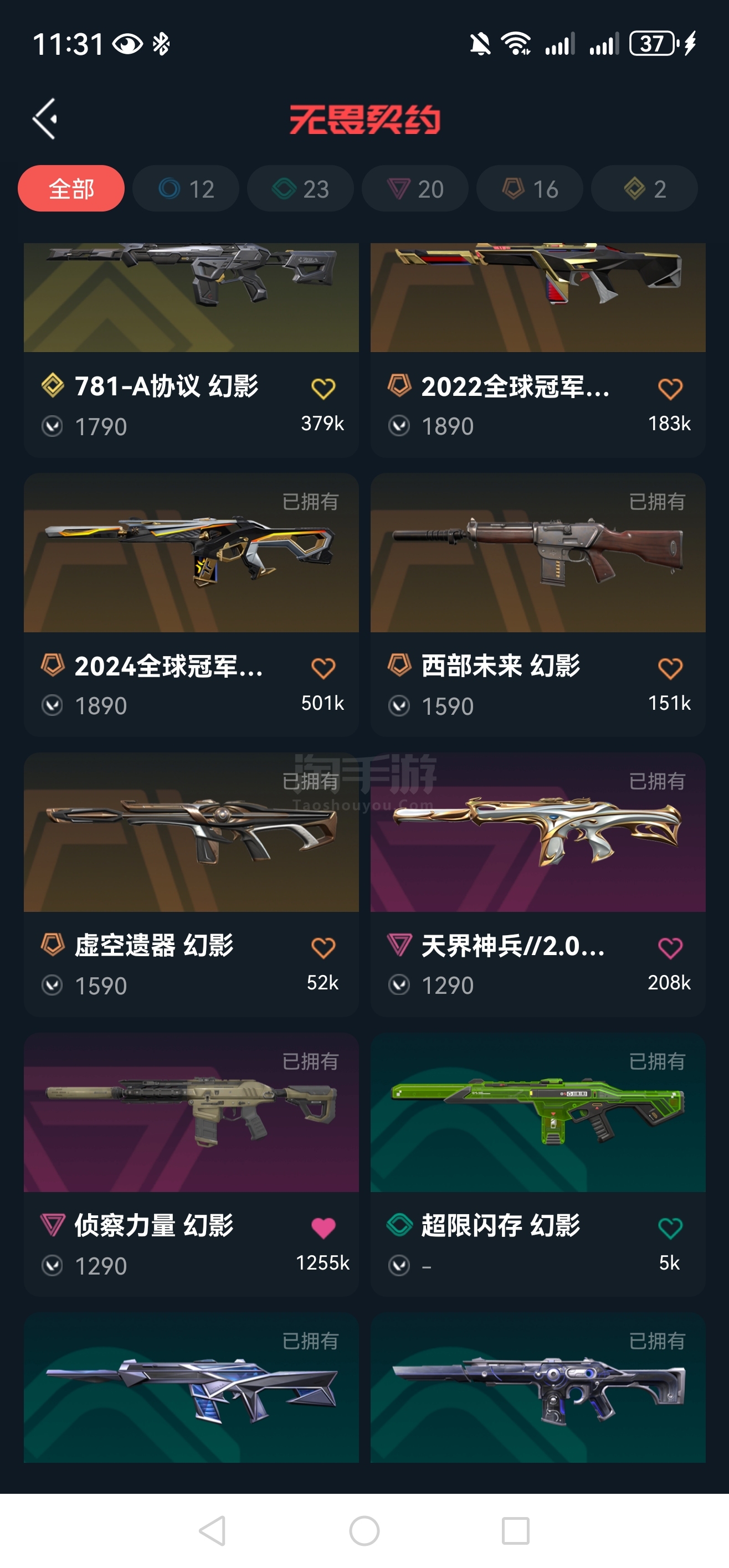This screenshot has width=729, height=1568.
Task: Switch to the yellow tier tab with 2
Action: (x=644, y=189)
